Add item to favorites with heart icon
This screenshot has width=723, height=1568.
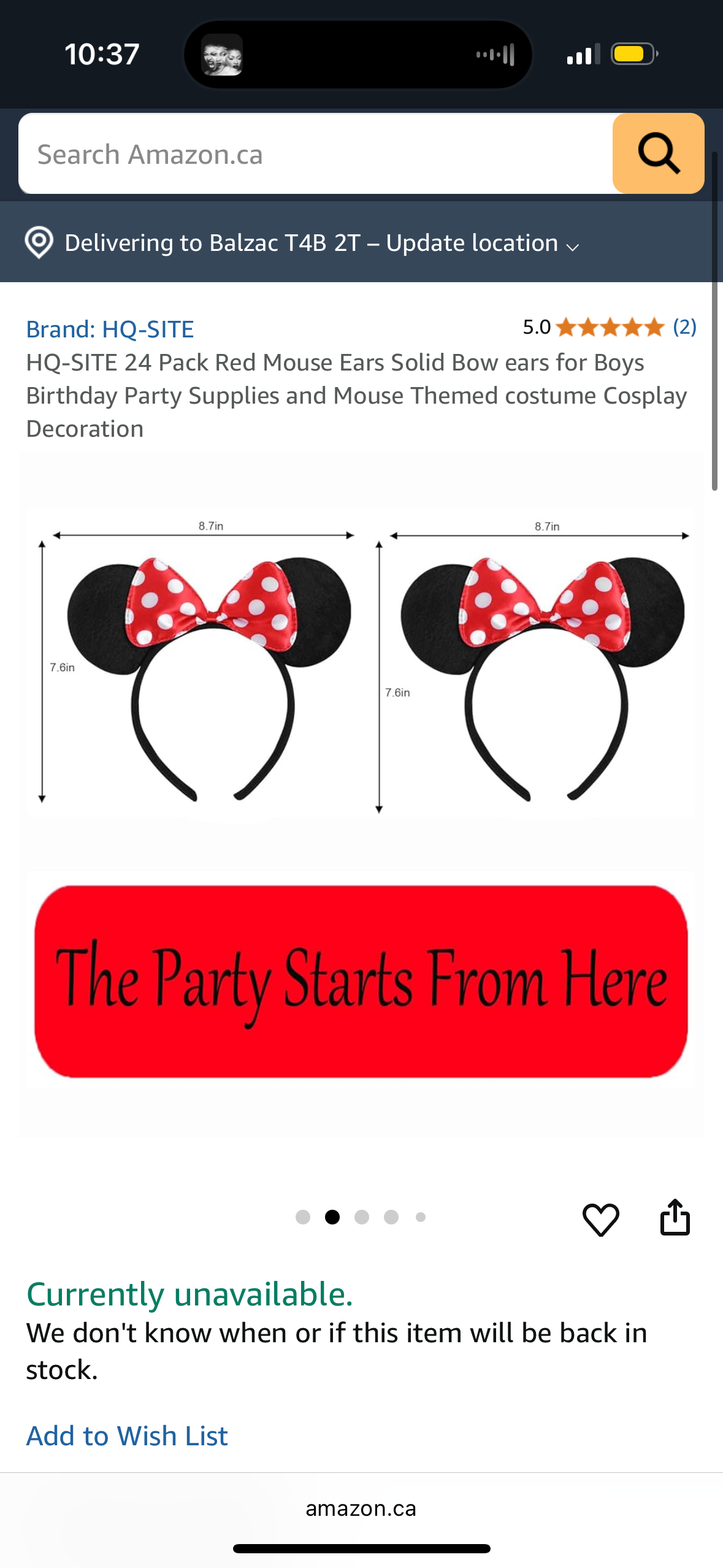click(600, 1218)
